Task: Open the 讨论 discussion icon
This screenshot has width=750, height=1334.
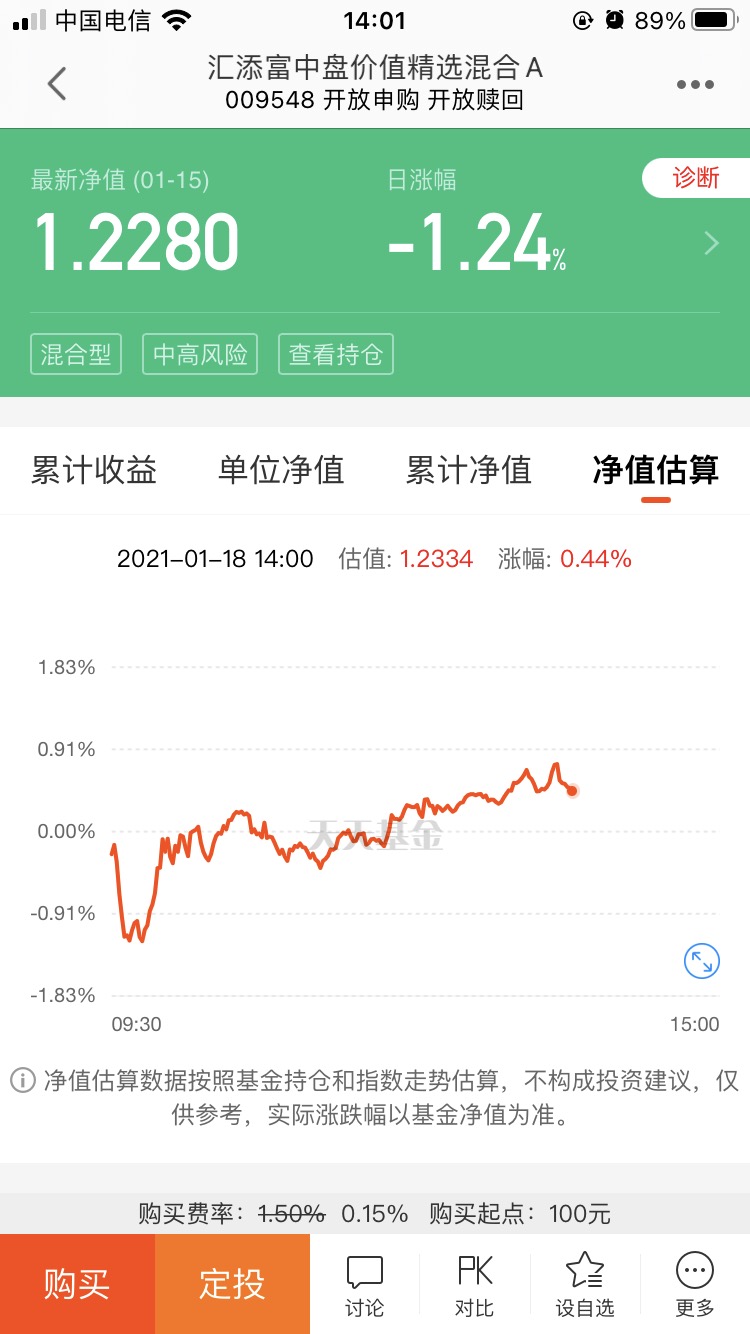Action: [x=364, y=1283]
